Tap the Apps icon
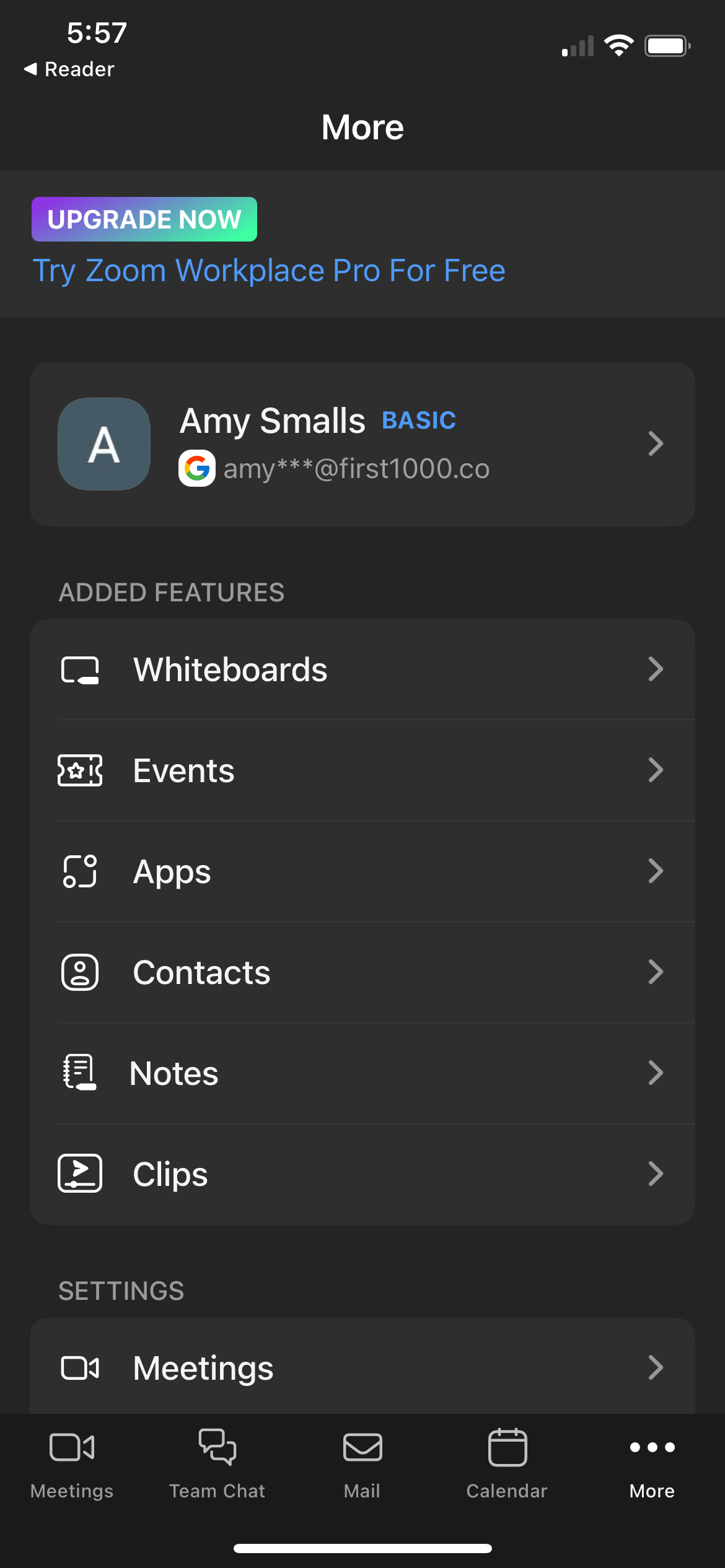 pos(79,871)
